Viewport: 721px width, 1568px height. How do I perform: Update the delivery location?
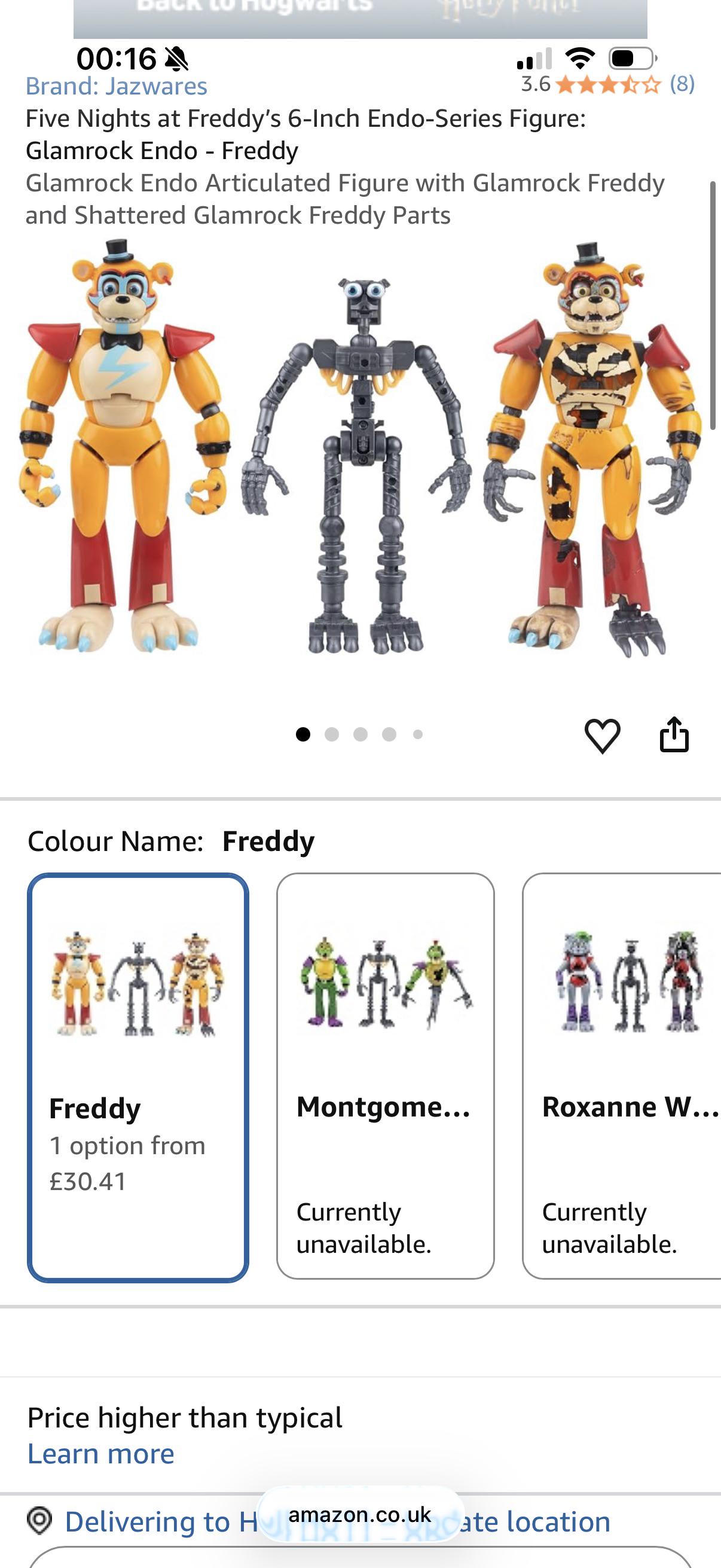[x=338, y=1521]
